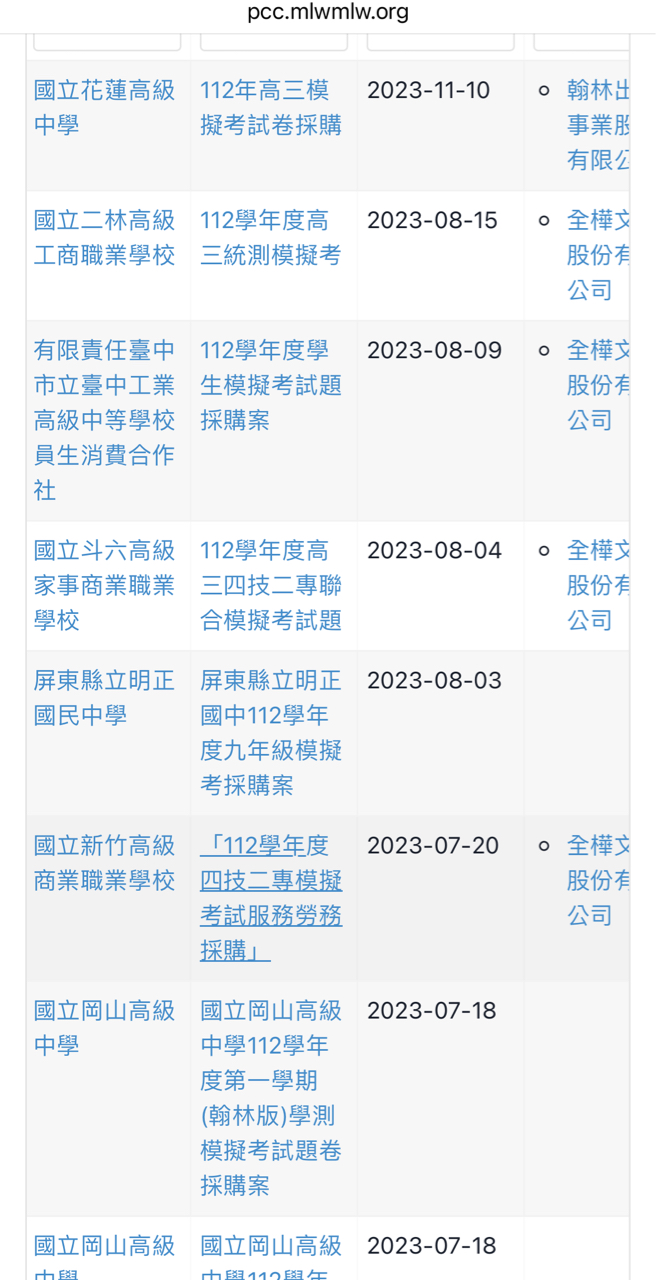This screenshot has width=656, height=1280.
Task: Open the 國立二林高級工商職業學校 link
Action: (x=104, y=237)
